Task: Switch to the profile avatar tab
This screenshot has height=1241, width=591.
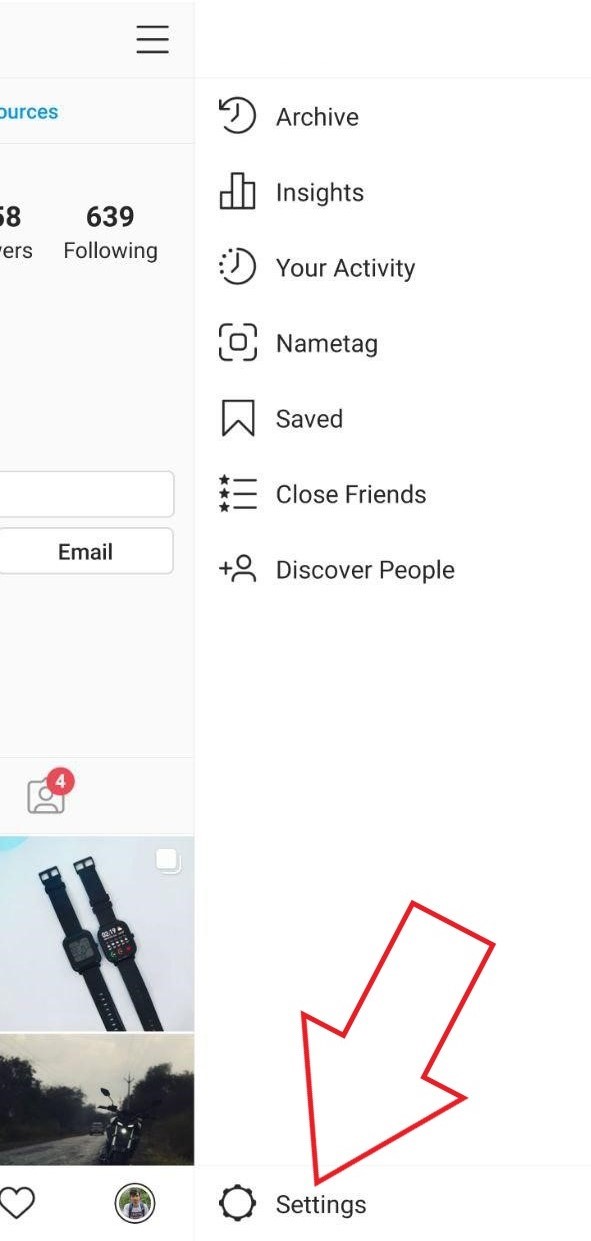Action: pos(135,1203)
